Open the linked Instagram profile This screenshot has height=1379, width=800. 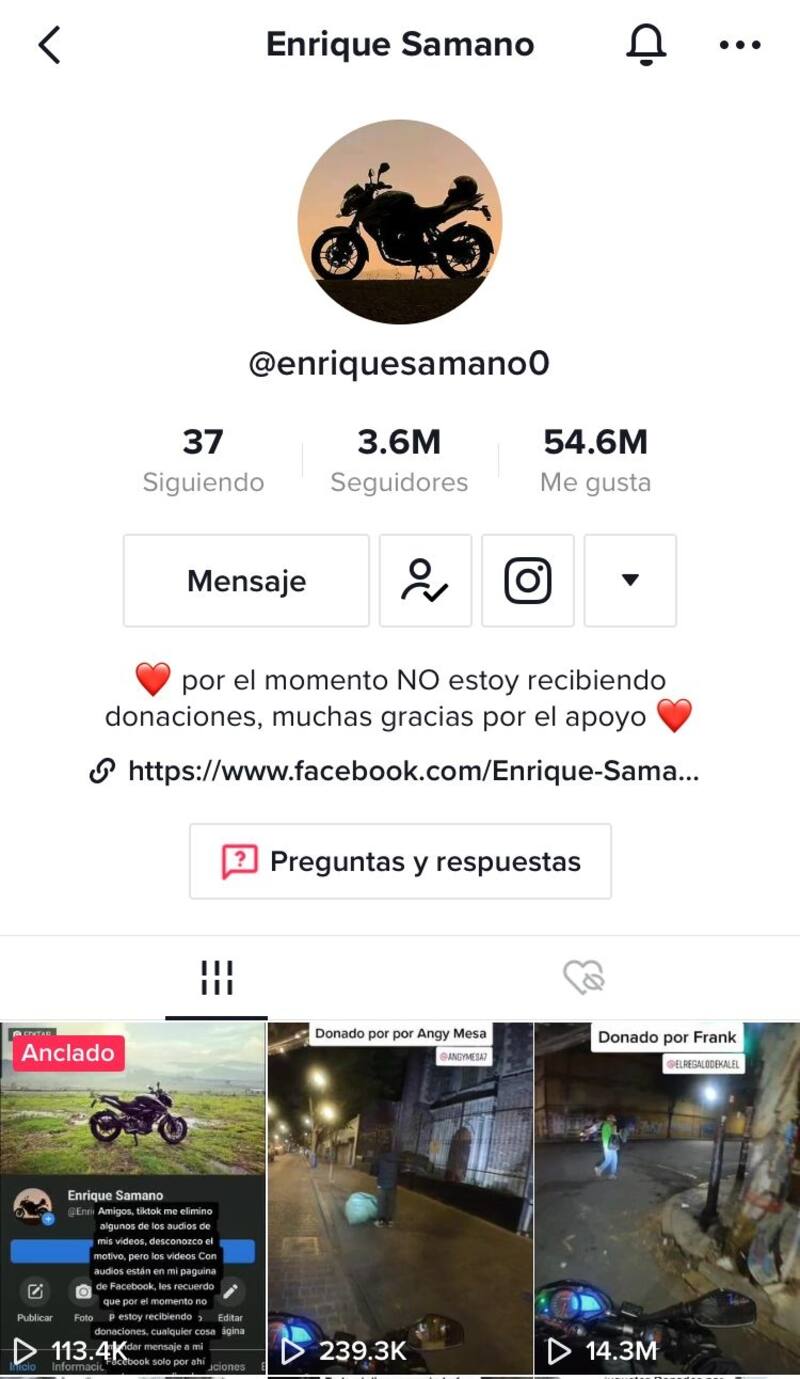(x=528, y=581)
